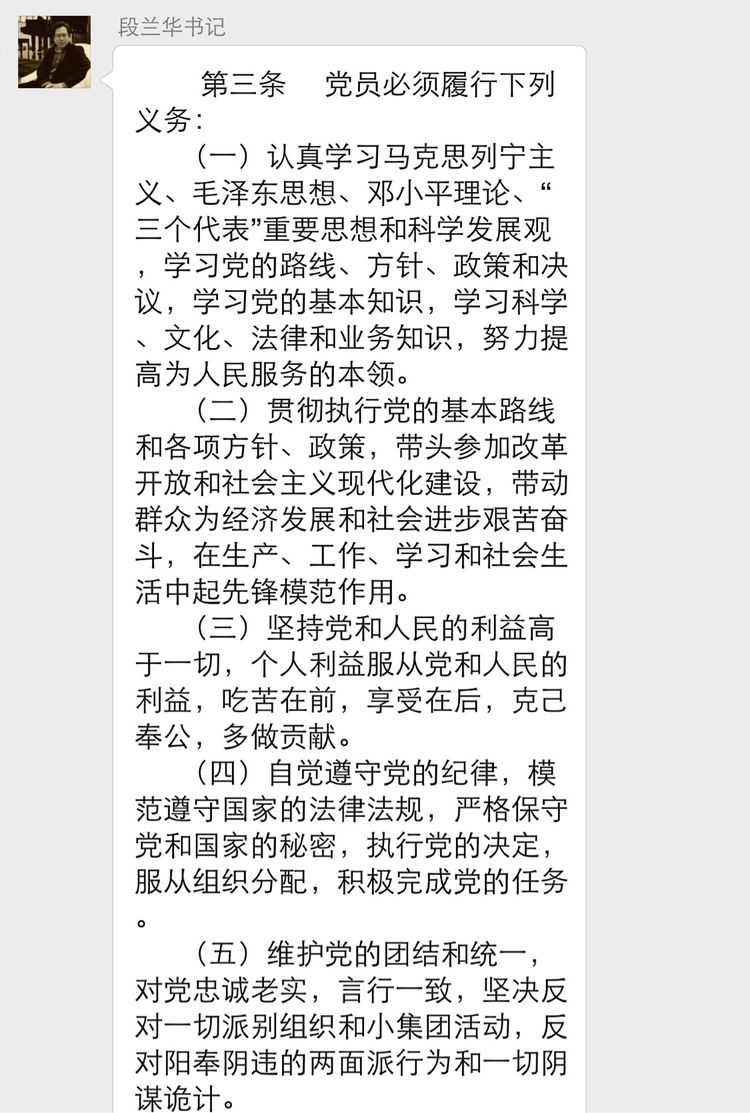Image resolution: width=750 pixels, height=1113 pixels.
Task: Open 段兰华书记's profile avatar
Action: point(54,52)
